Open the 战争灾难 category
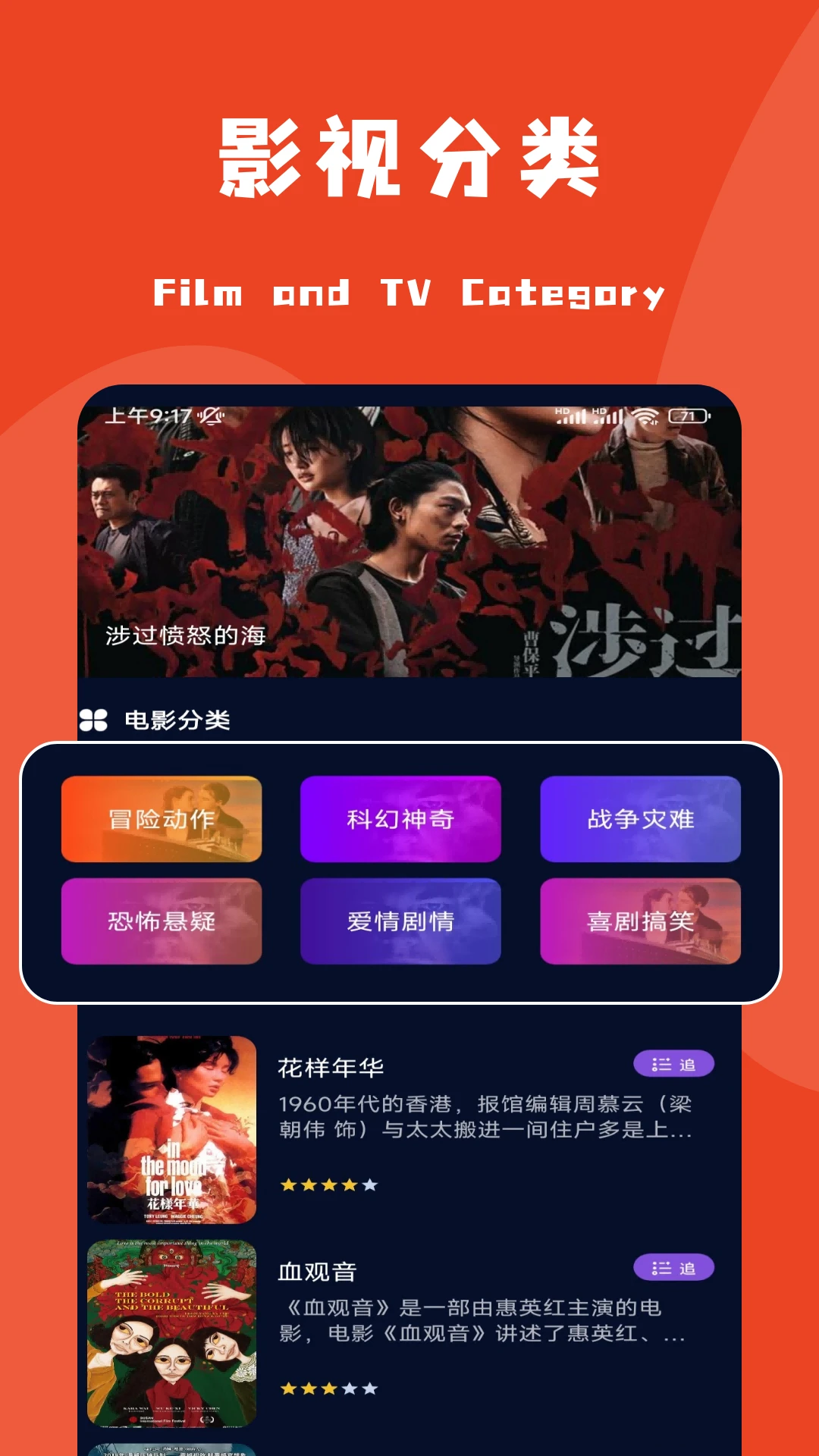Viewport: 819px width, 1456px height. (x=641, y=821)
